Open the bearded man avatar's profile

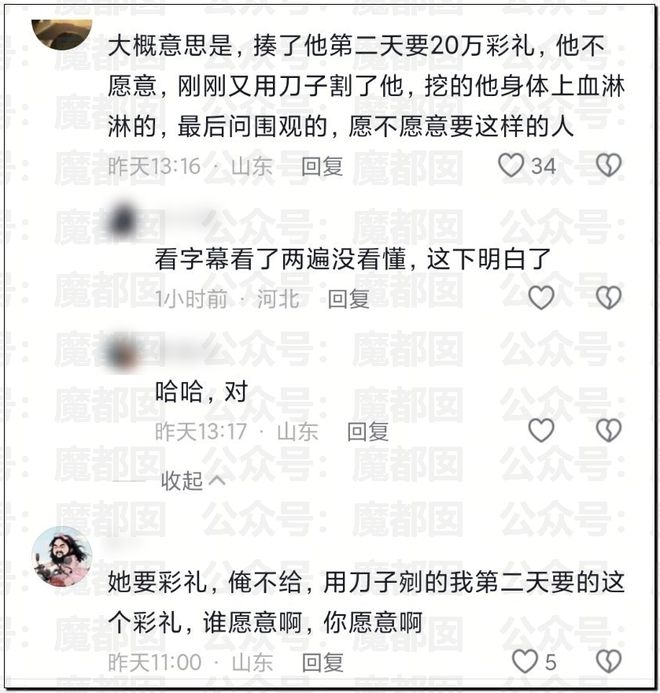point(62,556)
